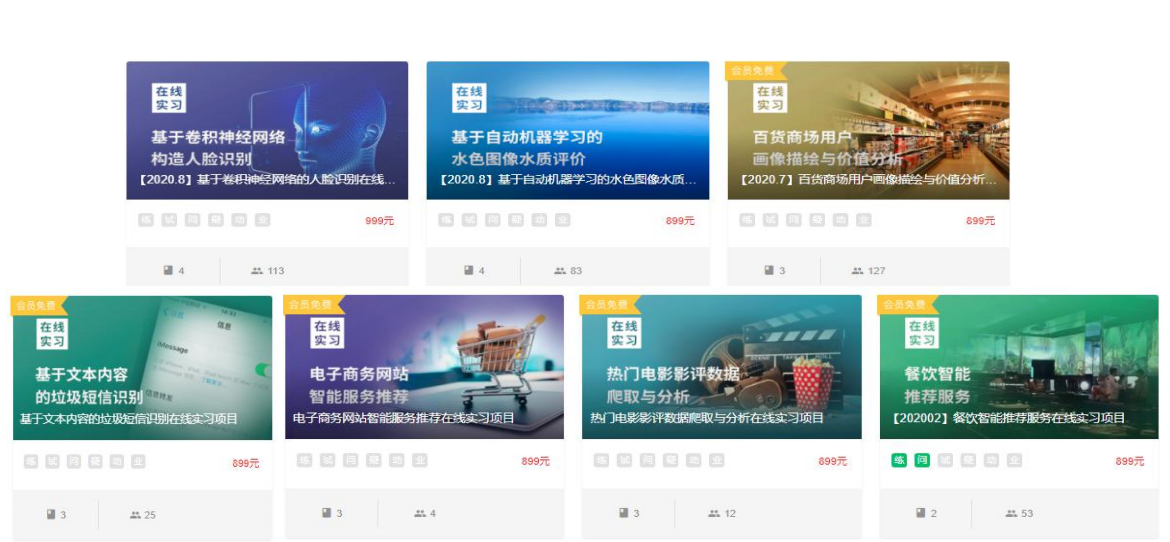This screenshot has width=1170, height=542.
Task: Open the 餐饮智能推荐服务 project card
Action: click(x=1018, y=367)
